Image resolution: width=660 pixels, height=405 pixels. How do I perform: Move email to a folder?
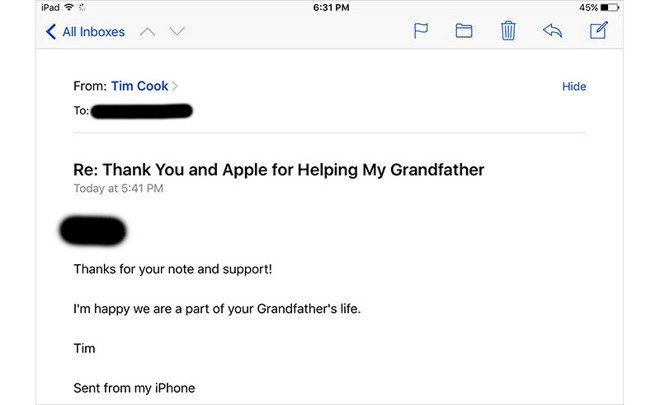(x=464, y=31)
